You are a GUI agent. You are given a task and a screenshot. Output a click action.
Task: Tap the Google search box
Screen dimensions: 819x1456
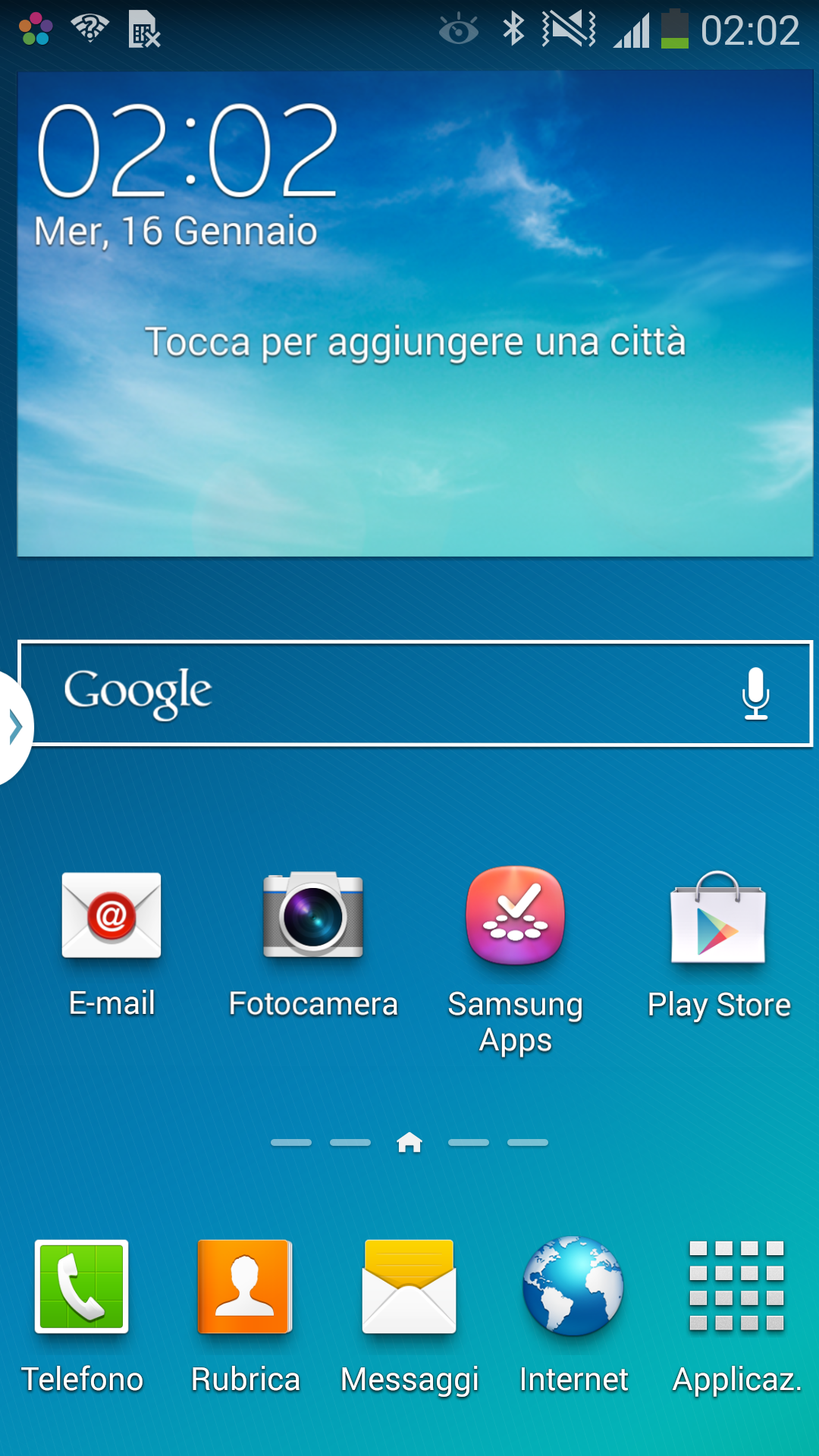tap(379, 693)
